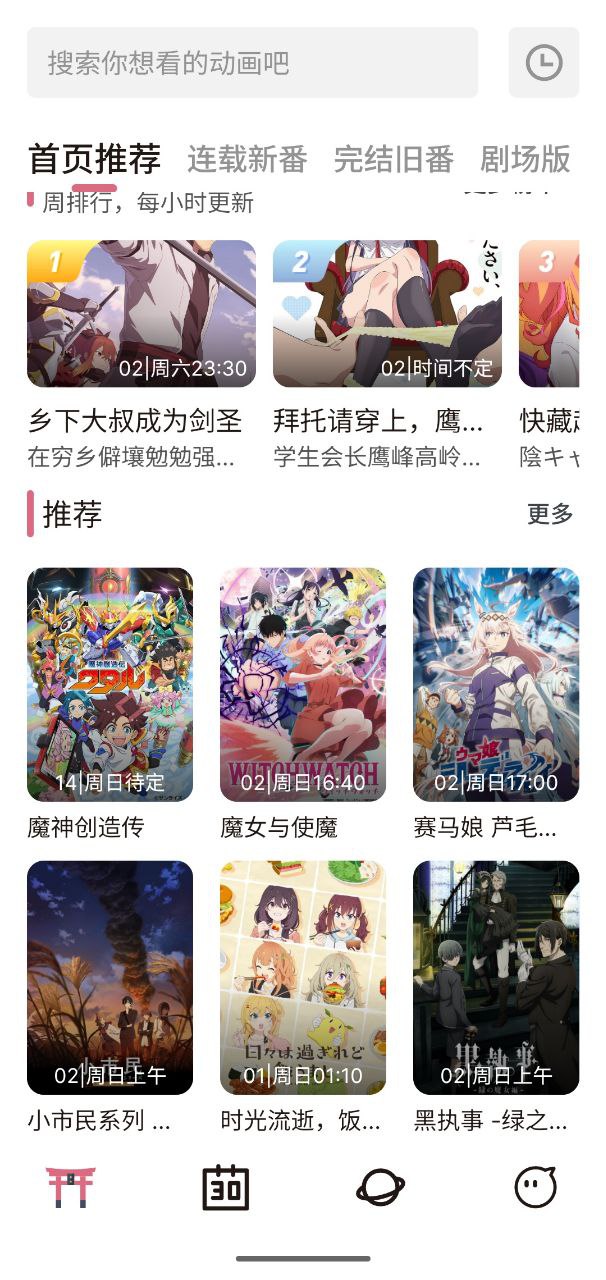Open the planet discovery tab

[x=381, y=1187]
